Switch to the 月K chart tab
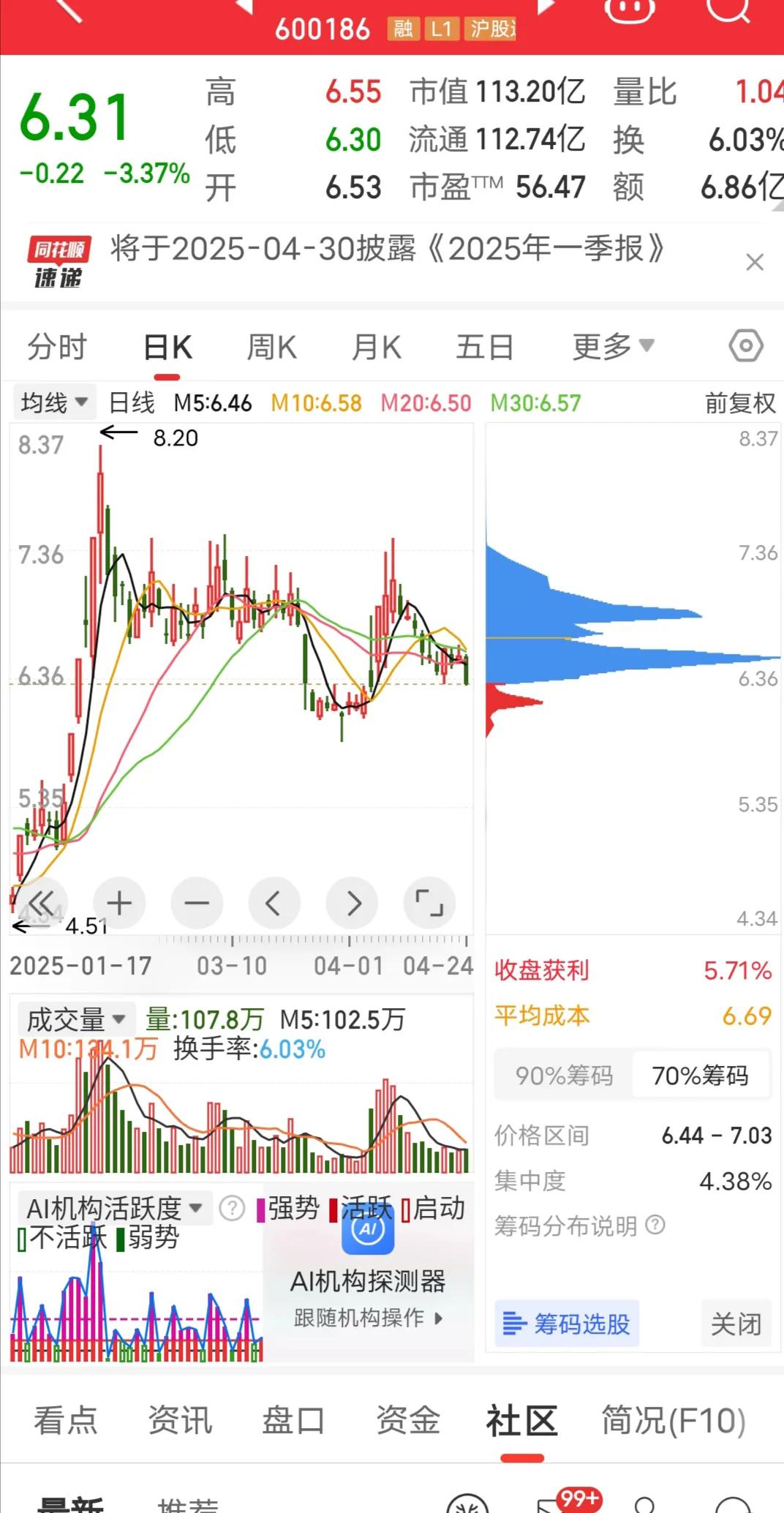The width and height of the screenshot is (784, 1513). pyautogui.click(x=377, y=347)
